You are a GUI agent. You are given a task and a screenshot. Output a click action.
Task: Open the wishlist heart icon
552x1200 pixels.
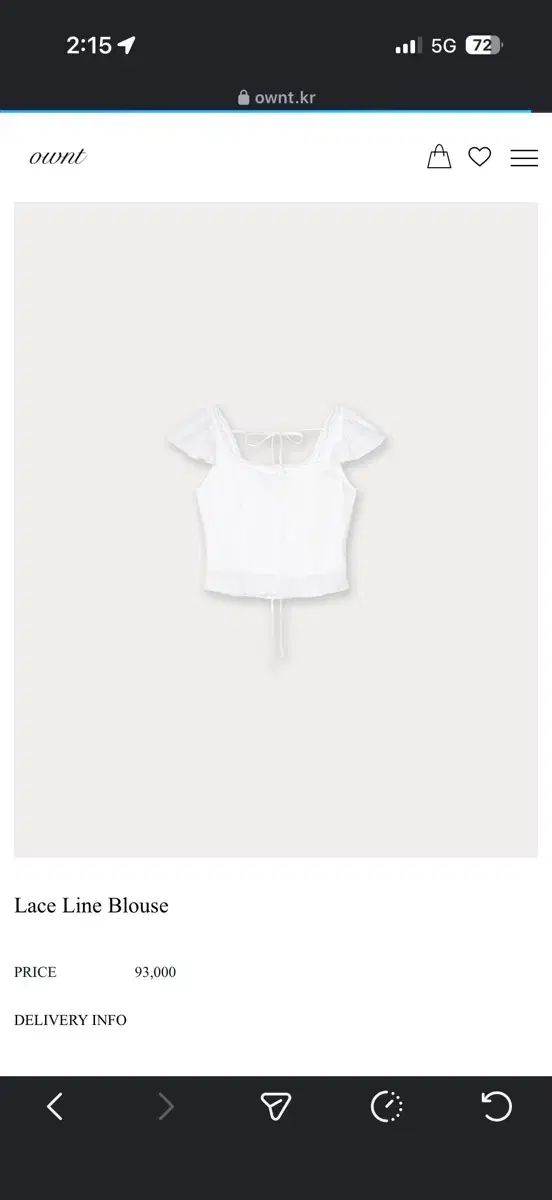pyautogui.click(x=480, y=157)
